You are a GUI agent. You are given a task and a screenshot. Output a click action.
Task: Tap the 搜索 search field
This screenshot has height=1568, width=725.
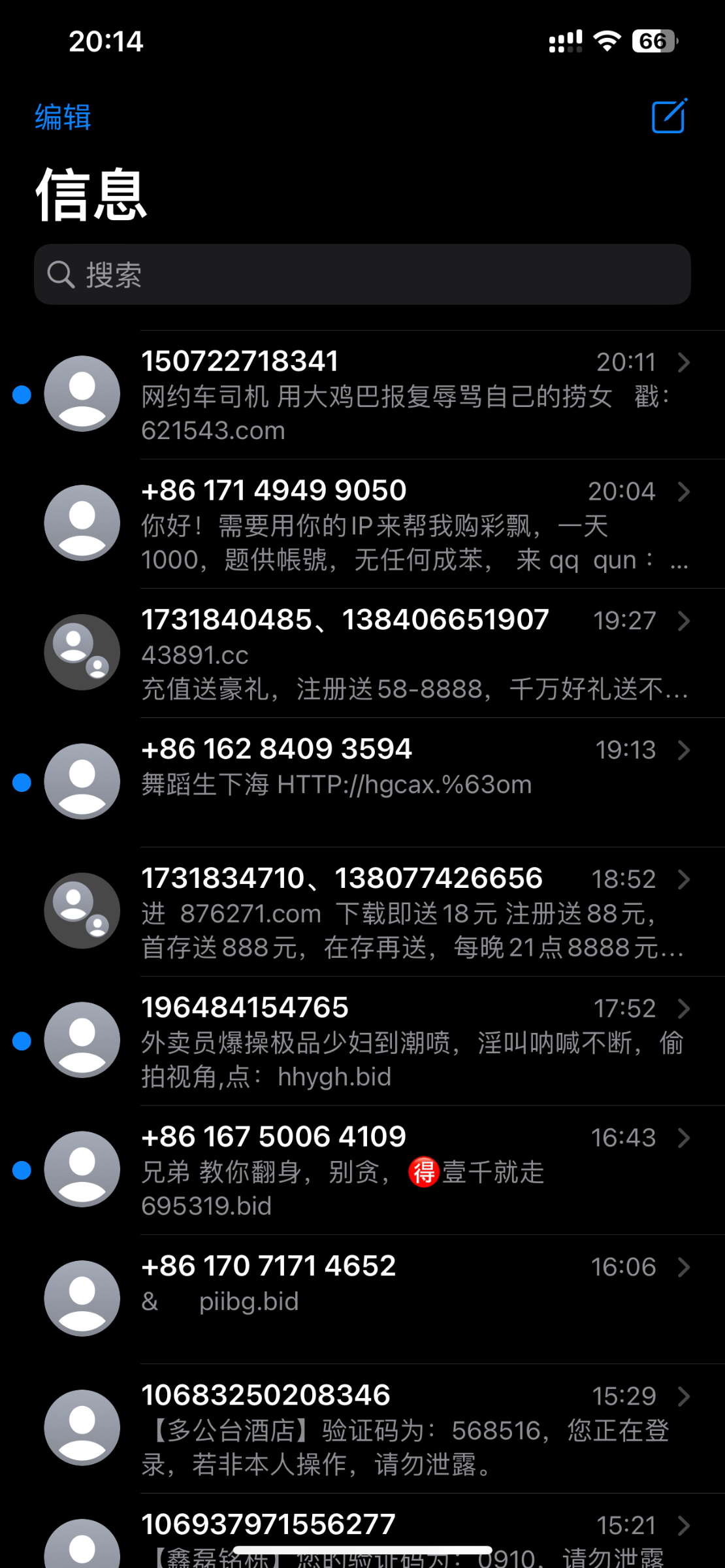pos(362,274)
